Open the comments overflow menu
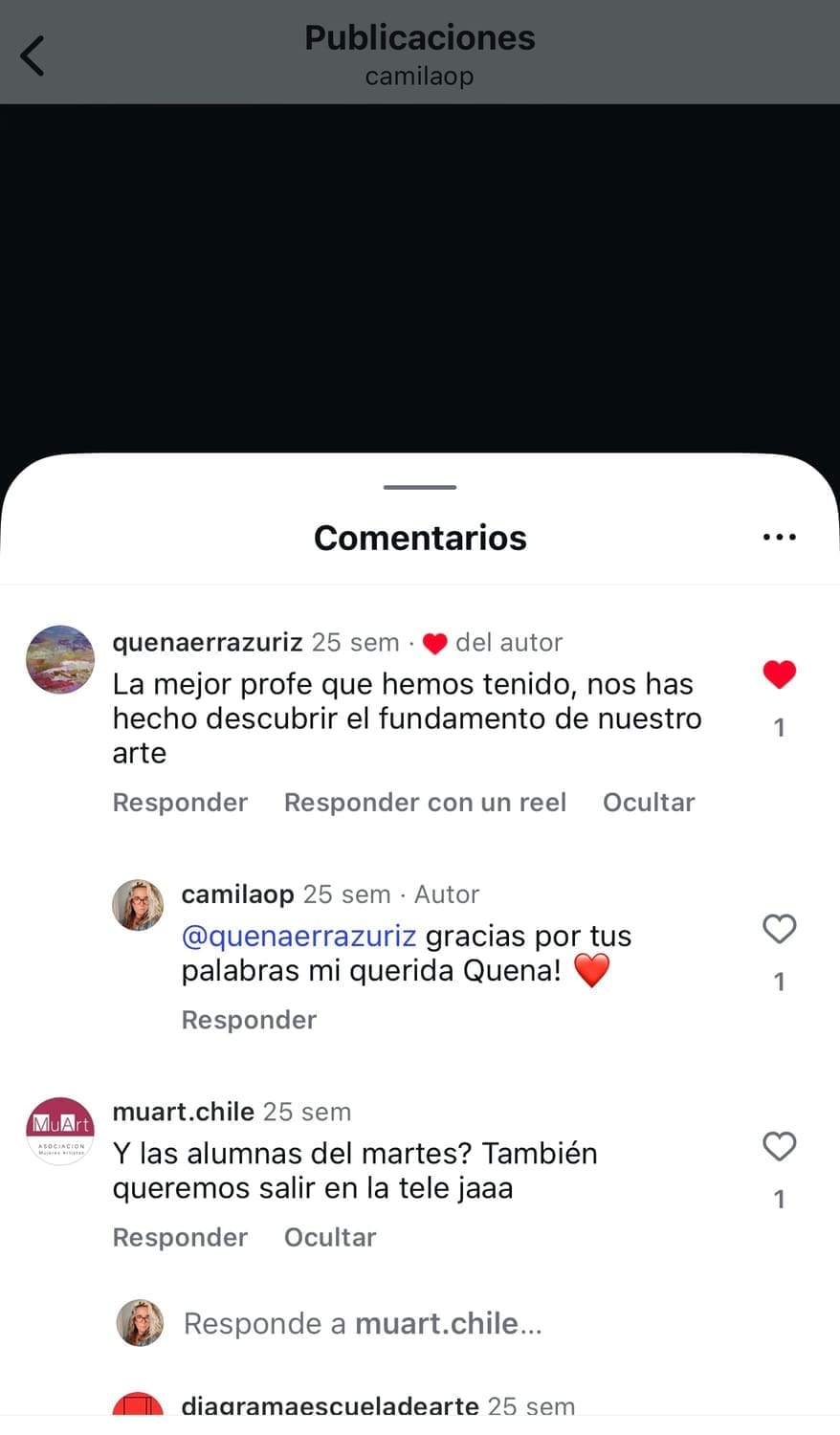 tap(779, 538)
